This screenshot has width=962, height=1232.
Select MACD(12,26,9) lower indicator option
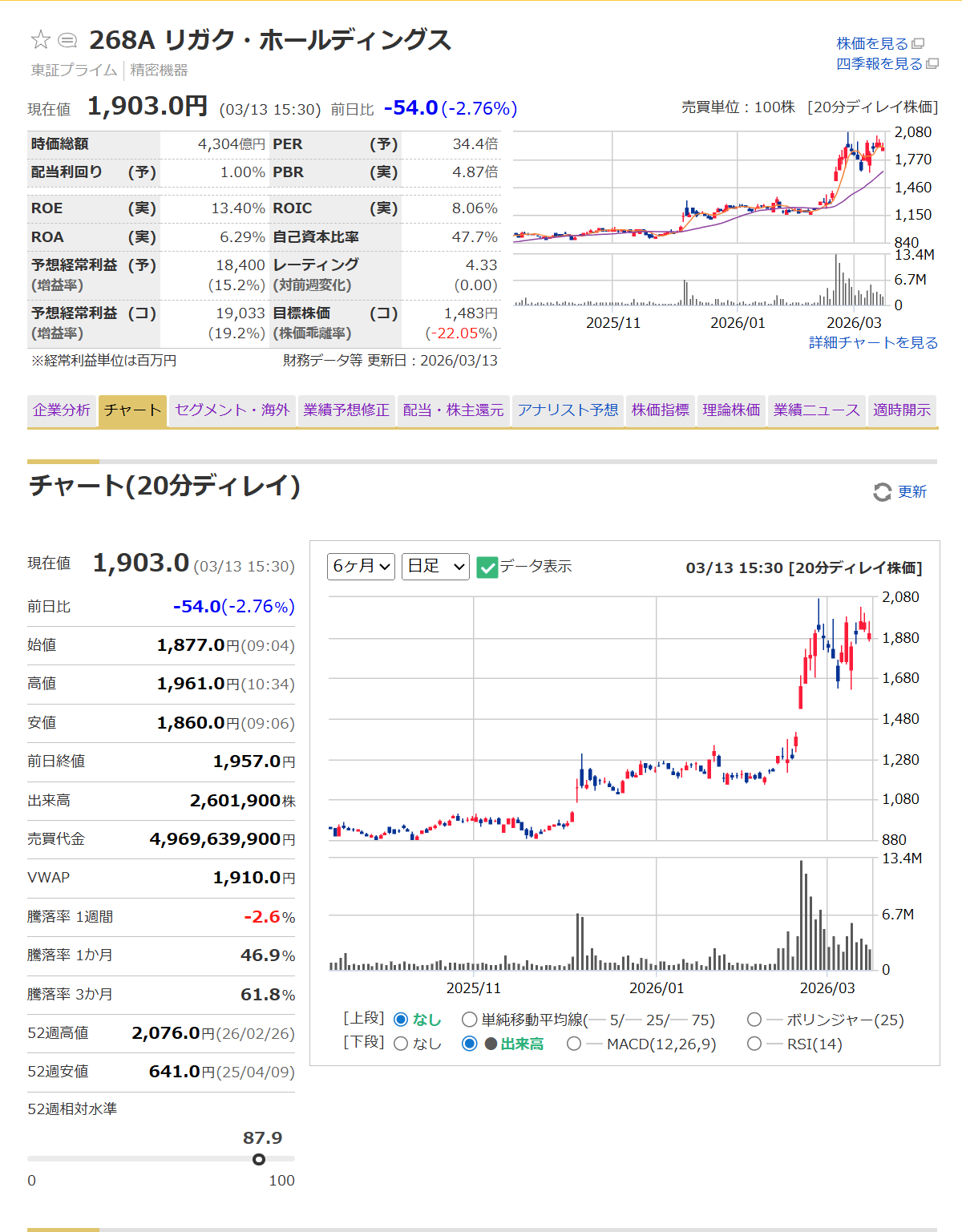574,1044
